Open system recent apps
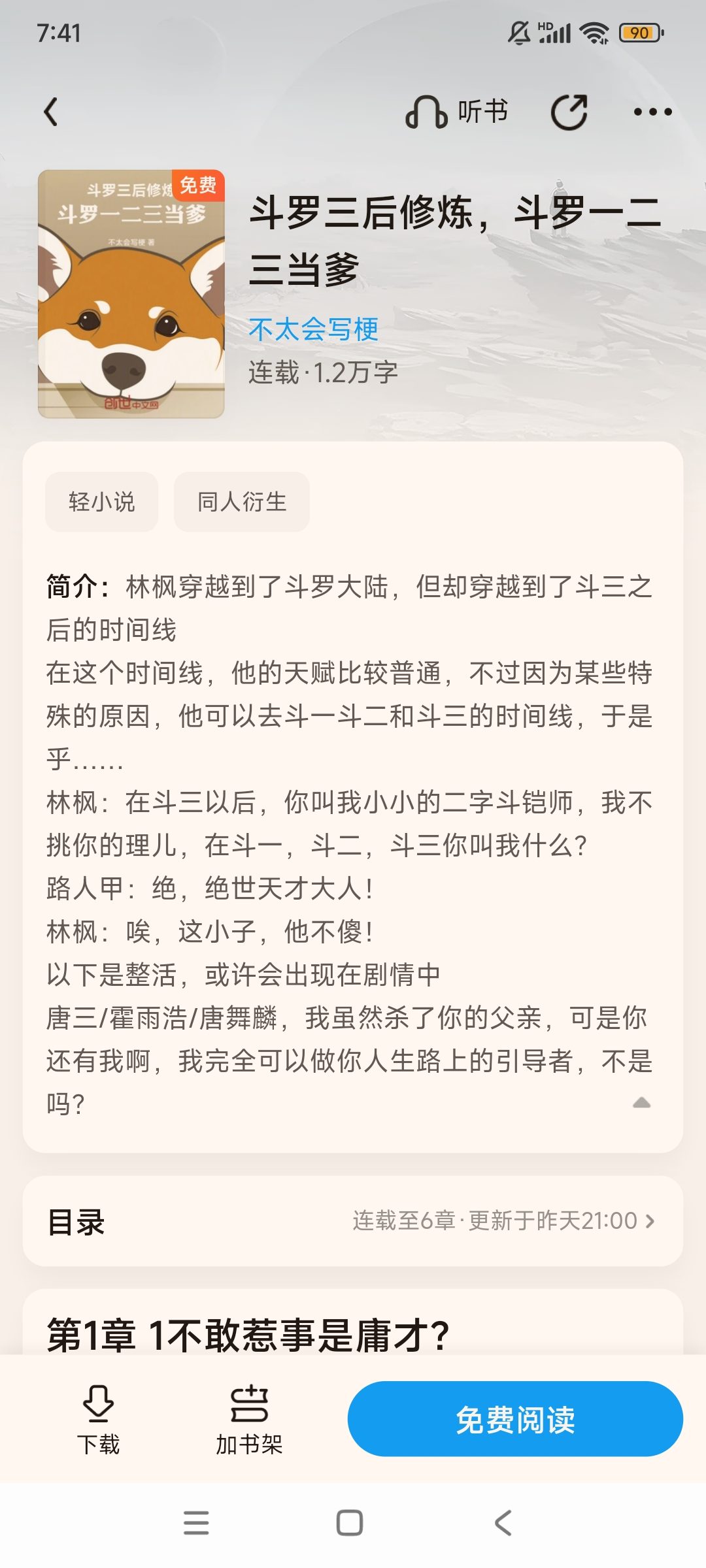This screenshot has height=1568, width=706. [196, 1523]
